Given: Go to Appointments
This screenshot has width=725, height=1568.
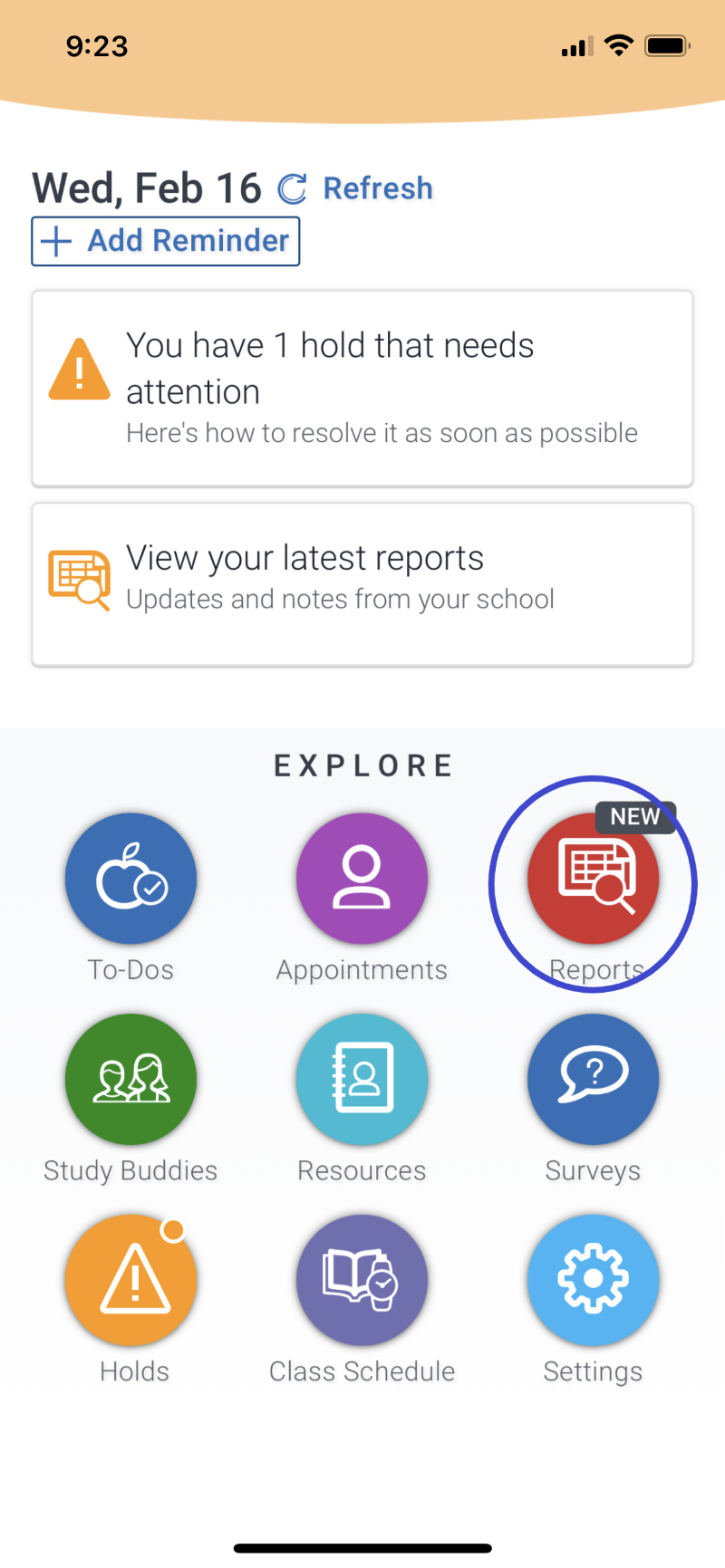Looking at the screenshot, I should [362, 879].
